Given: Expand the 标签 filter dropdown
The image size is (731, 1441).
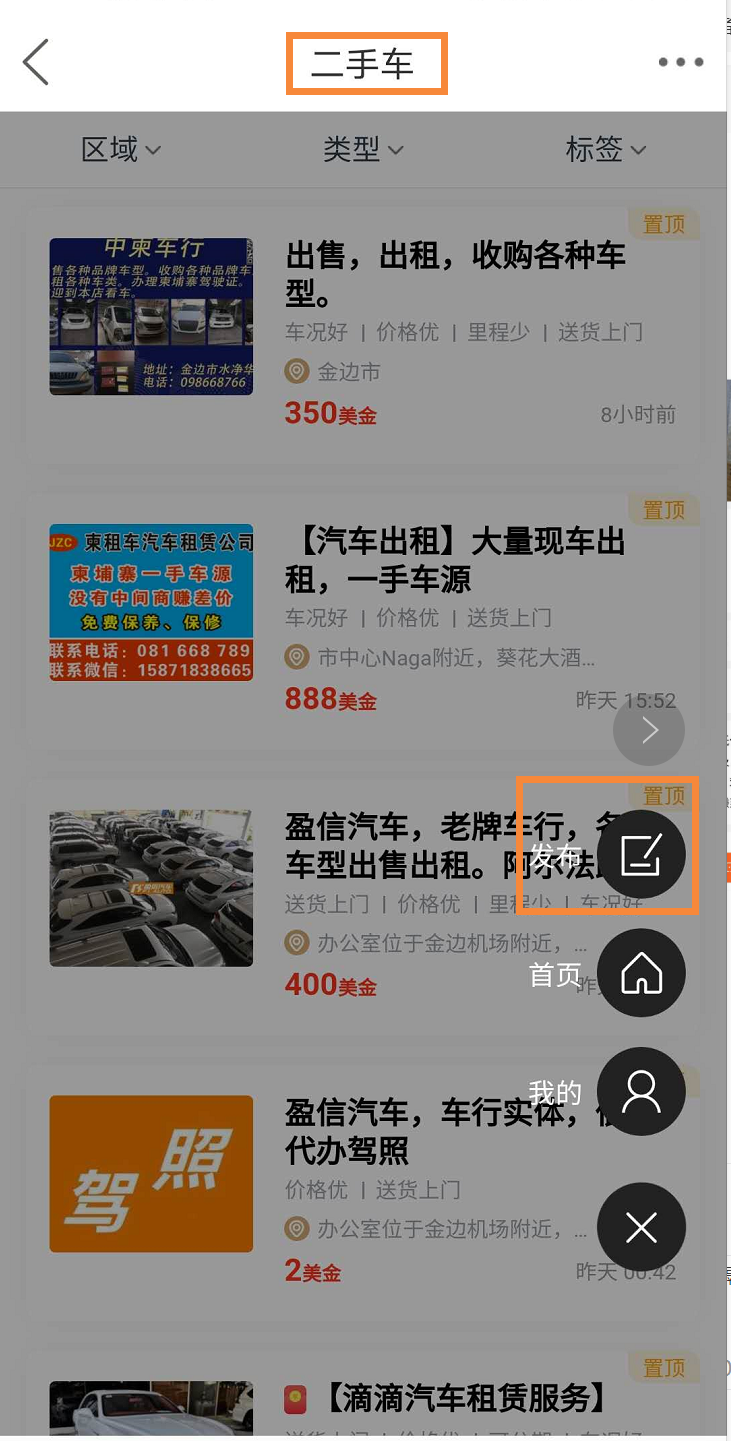Looking at the screenshot, I should pos(606,150).
